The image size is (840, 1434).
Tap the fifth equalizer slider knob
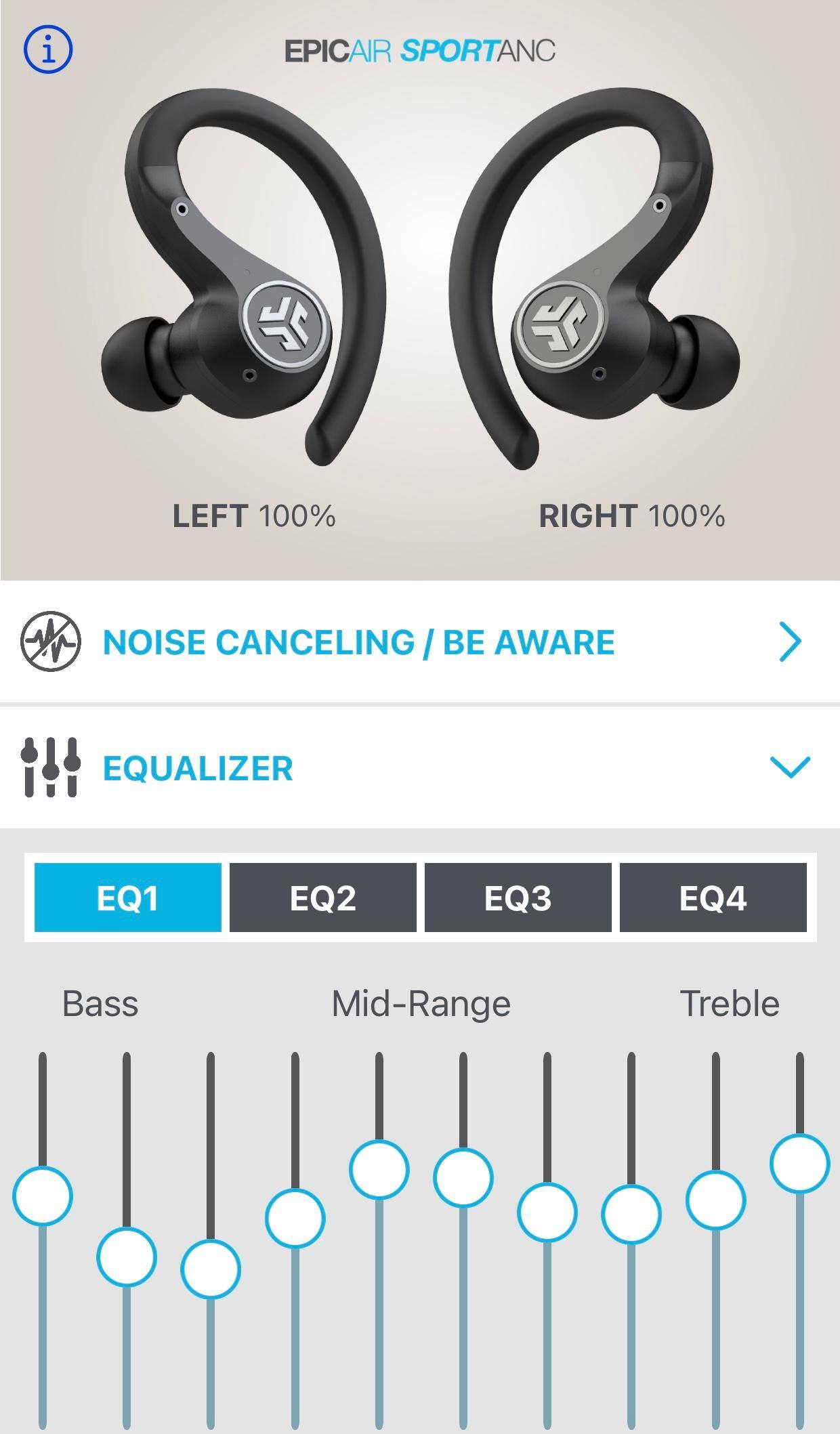379,1170
